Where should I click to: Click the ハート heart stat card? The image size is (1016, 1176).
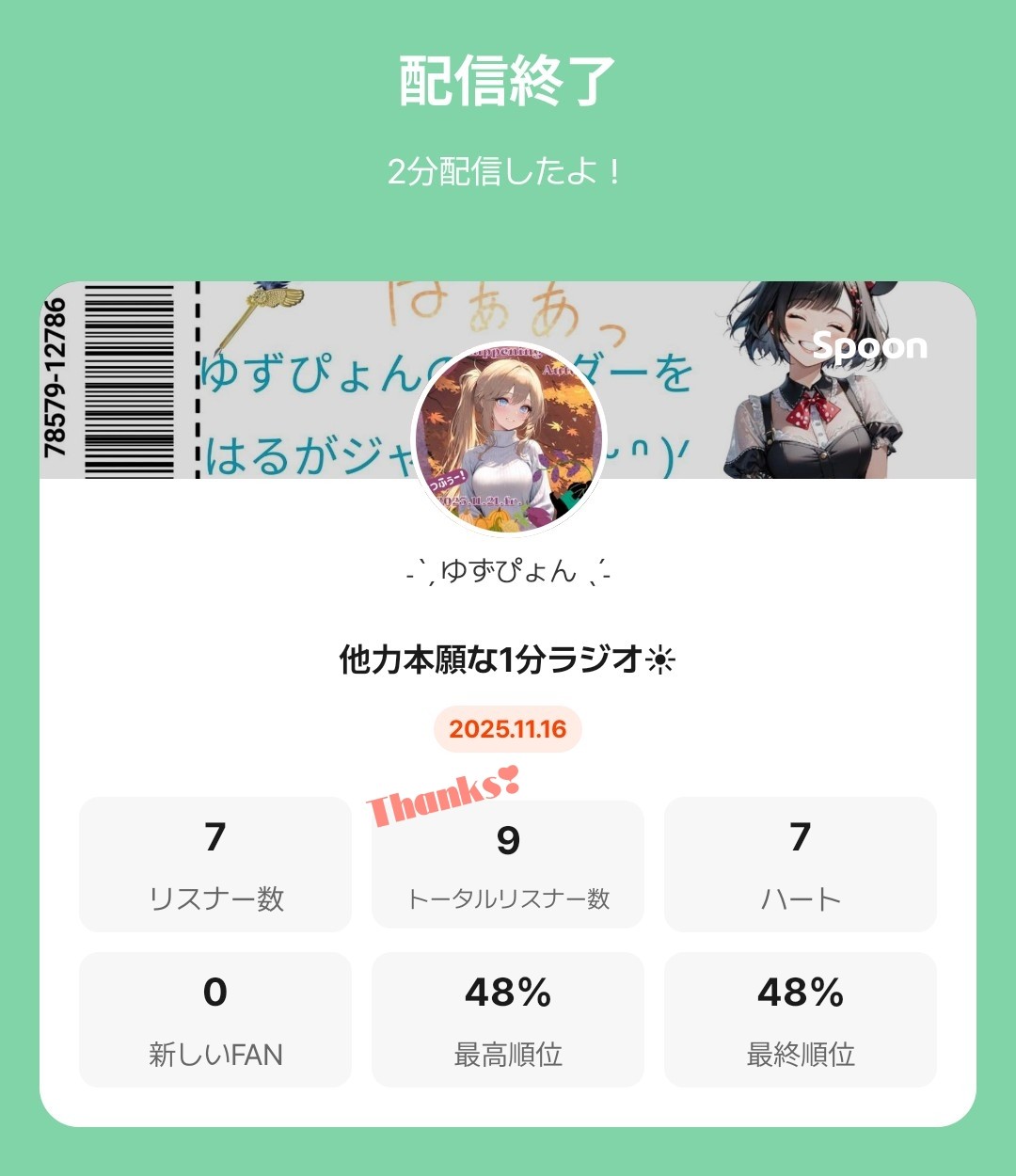point(801,864)
